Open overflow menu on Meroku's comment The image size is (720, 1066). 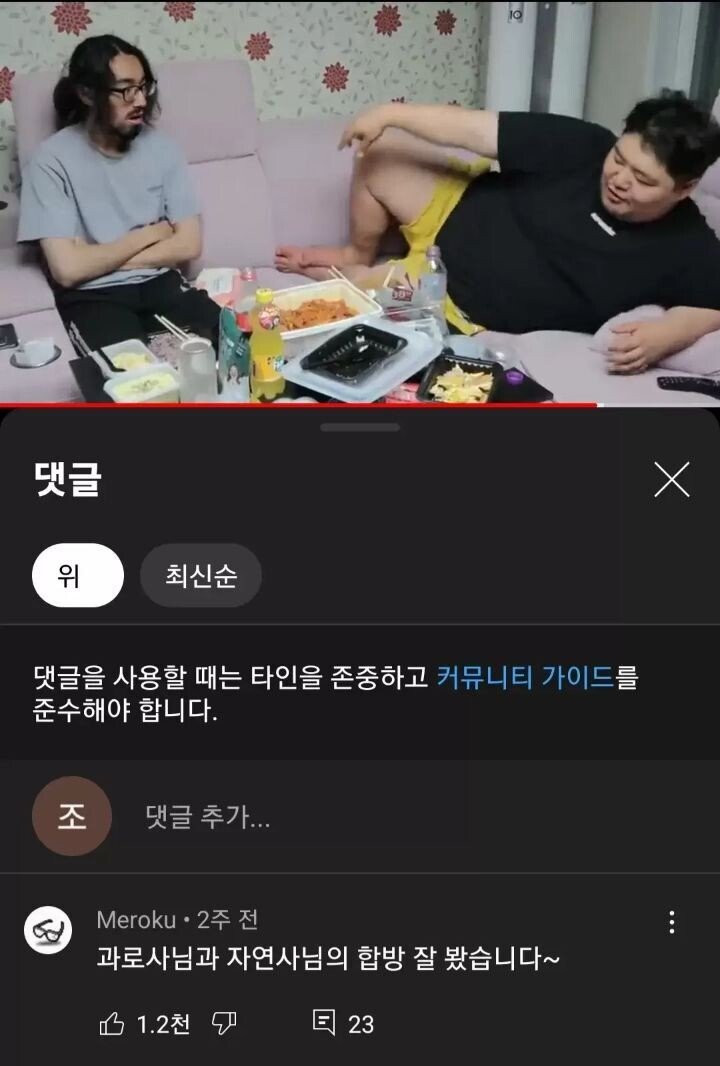click(672, 922)
